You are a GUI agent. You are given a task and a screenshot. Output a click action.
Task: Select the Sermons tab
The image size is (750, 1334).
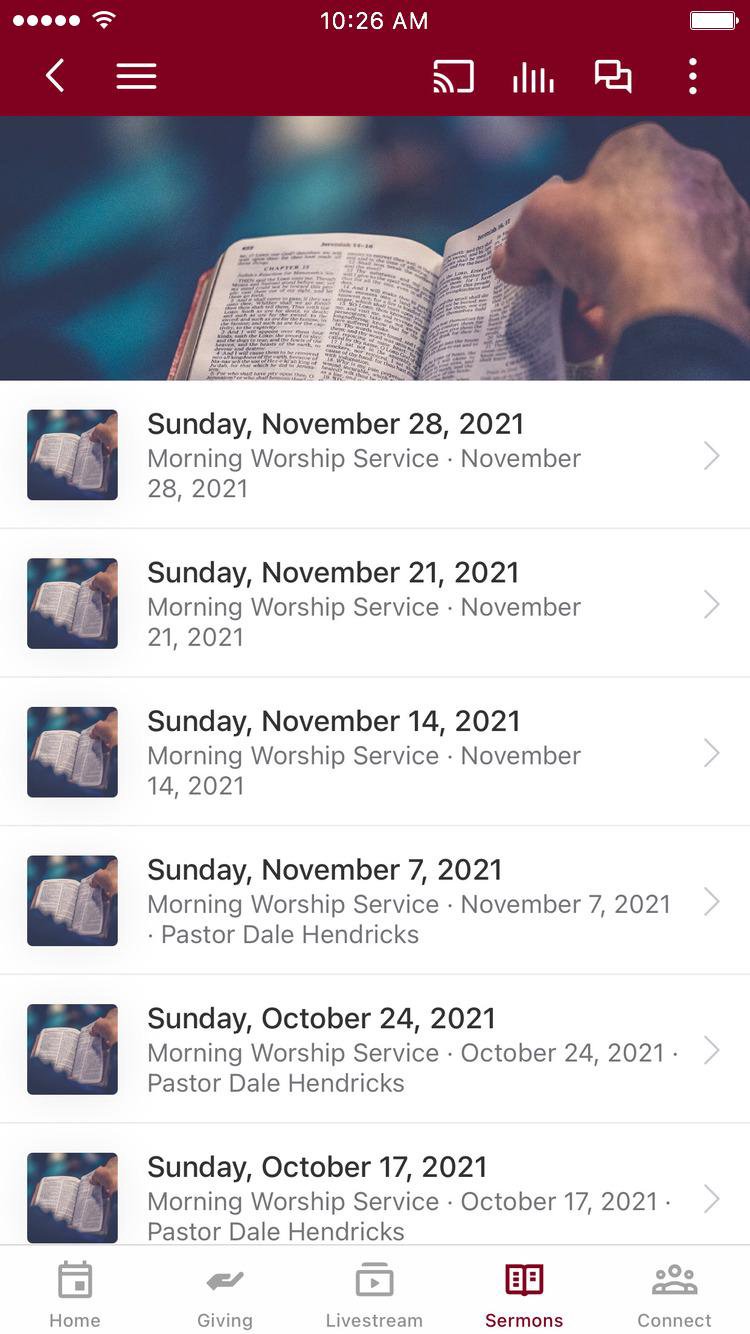tap(524, 1293)
